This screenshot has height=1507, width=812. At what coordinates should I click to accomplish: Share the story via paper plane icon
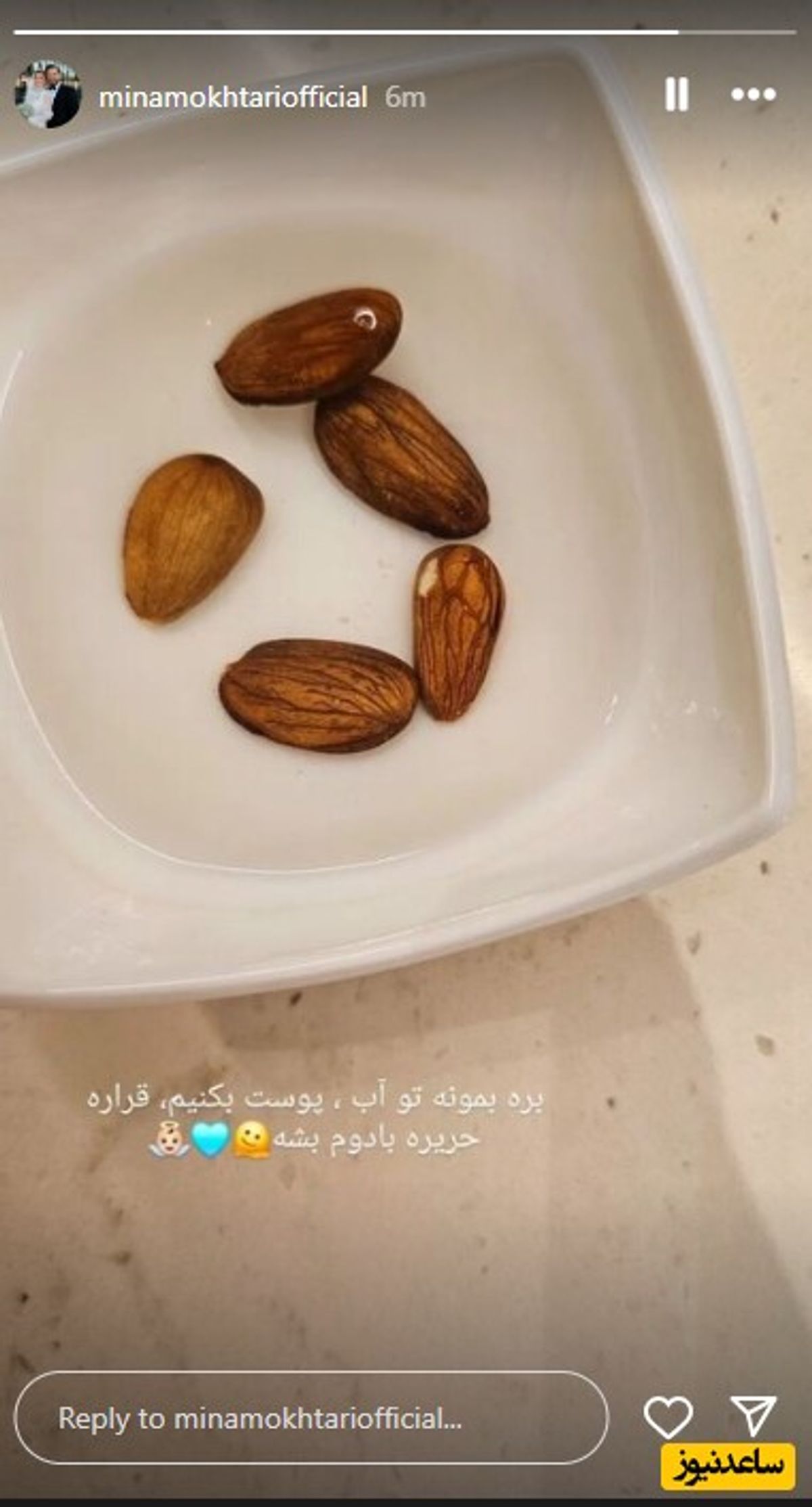tap(753, 1416)
